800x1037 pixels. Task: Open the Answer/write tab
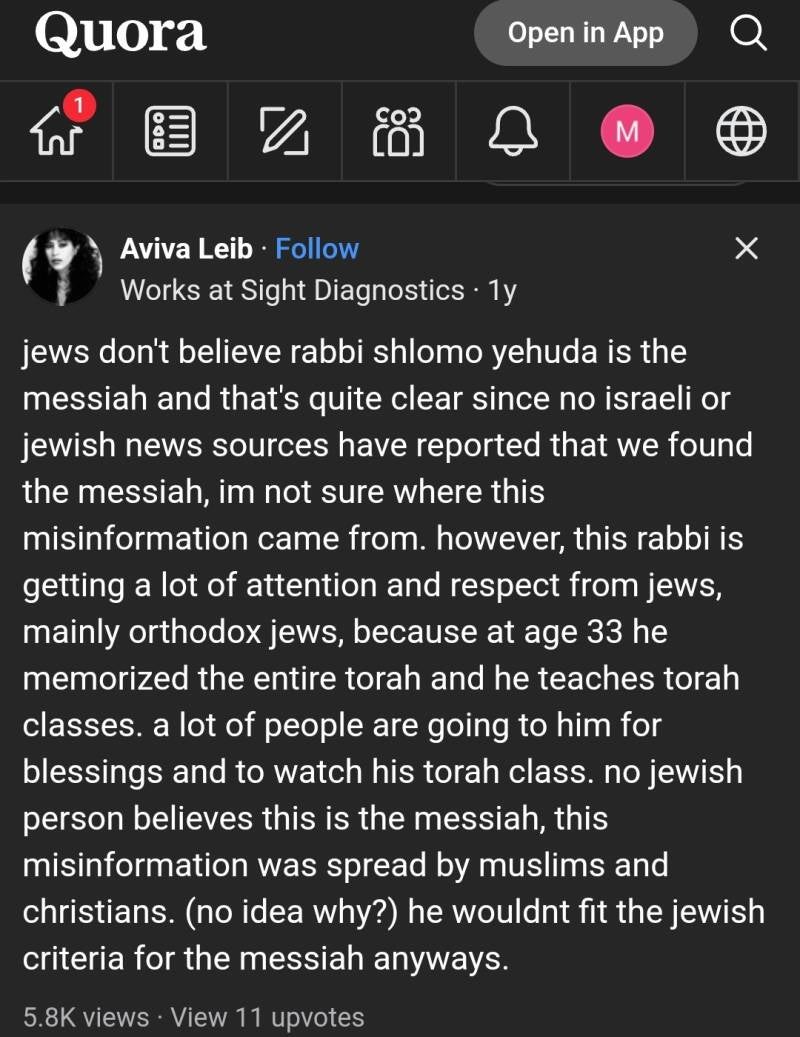point(284,131)
